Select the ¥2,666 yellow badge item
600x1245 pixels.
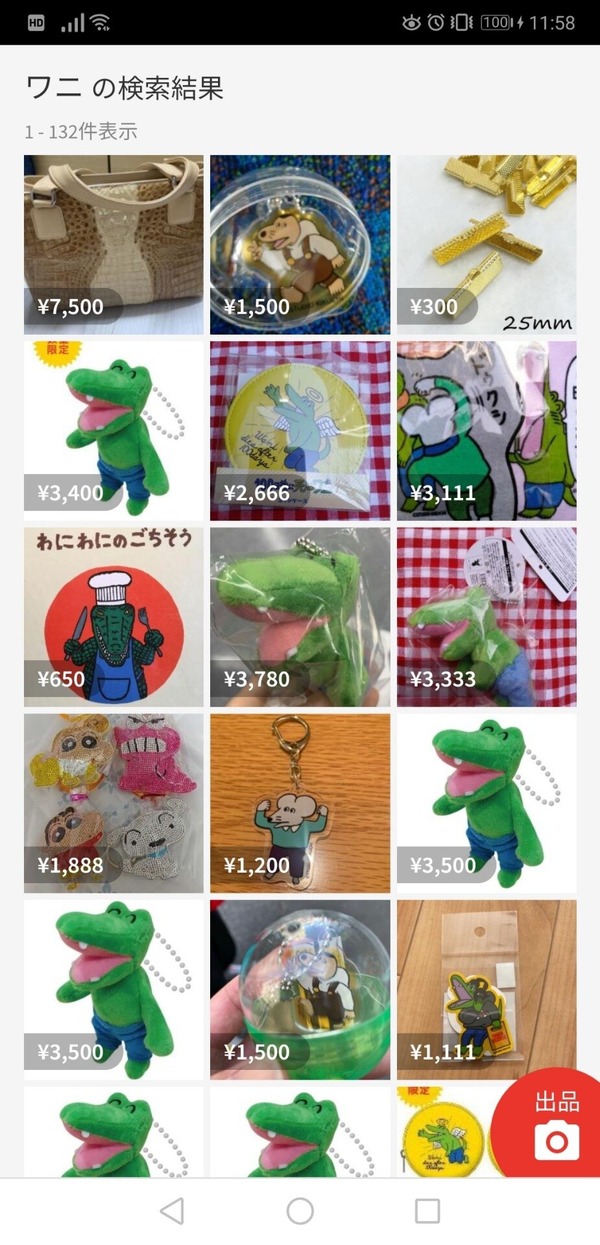click(300, 430)
